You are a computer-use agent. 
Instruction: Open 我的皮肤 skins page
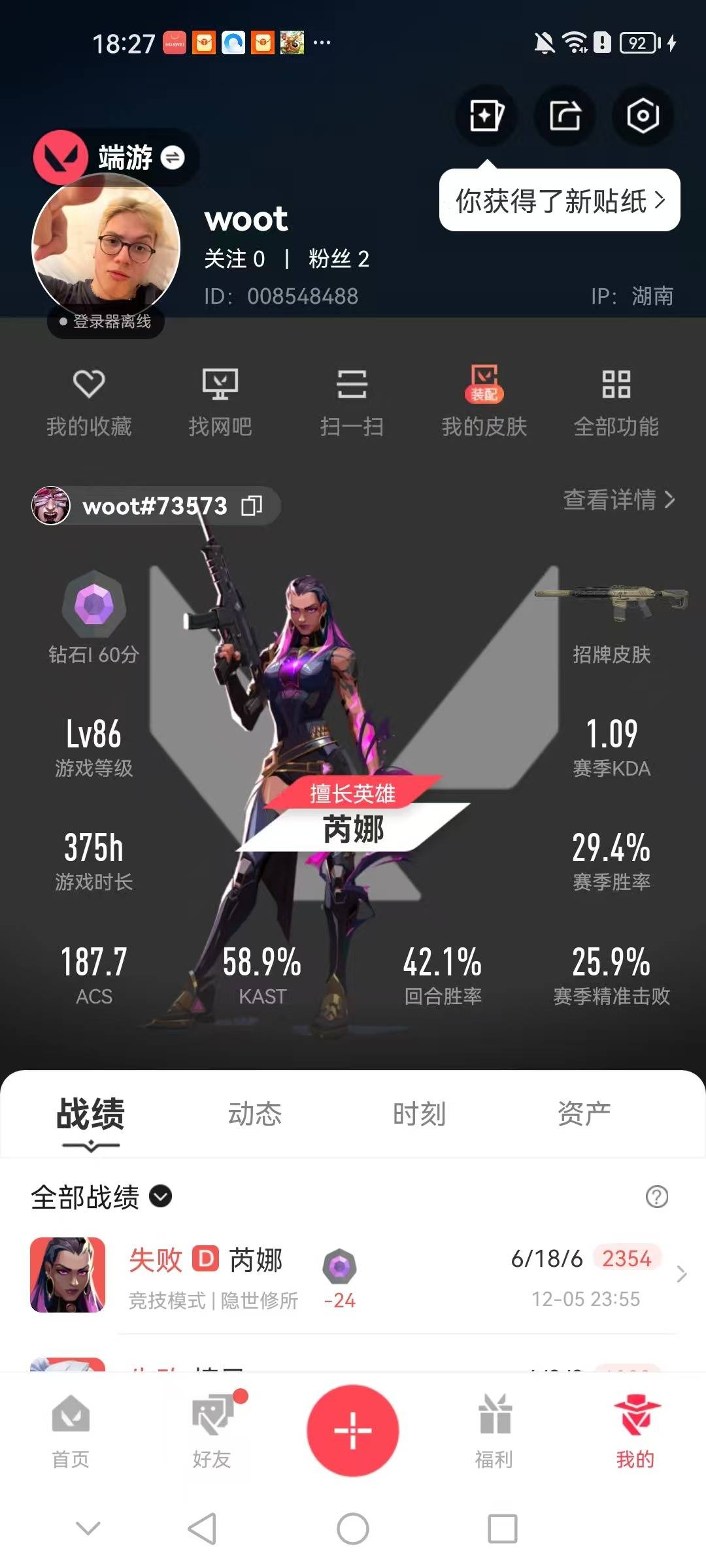point(484,402)
